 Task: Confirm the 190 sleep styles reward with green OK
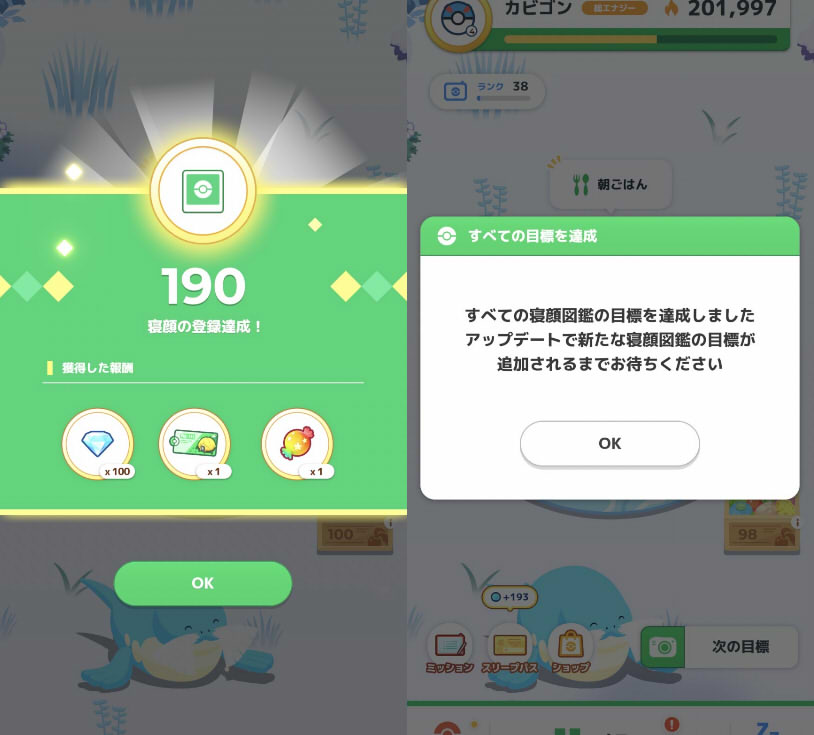click(203, 583)
